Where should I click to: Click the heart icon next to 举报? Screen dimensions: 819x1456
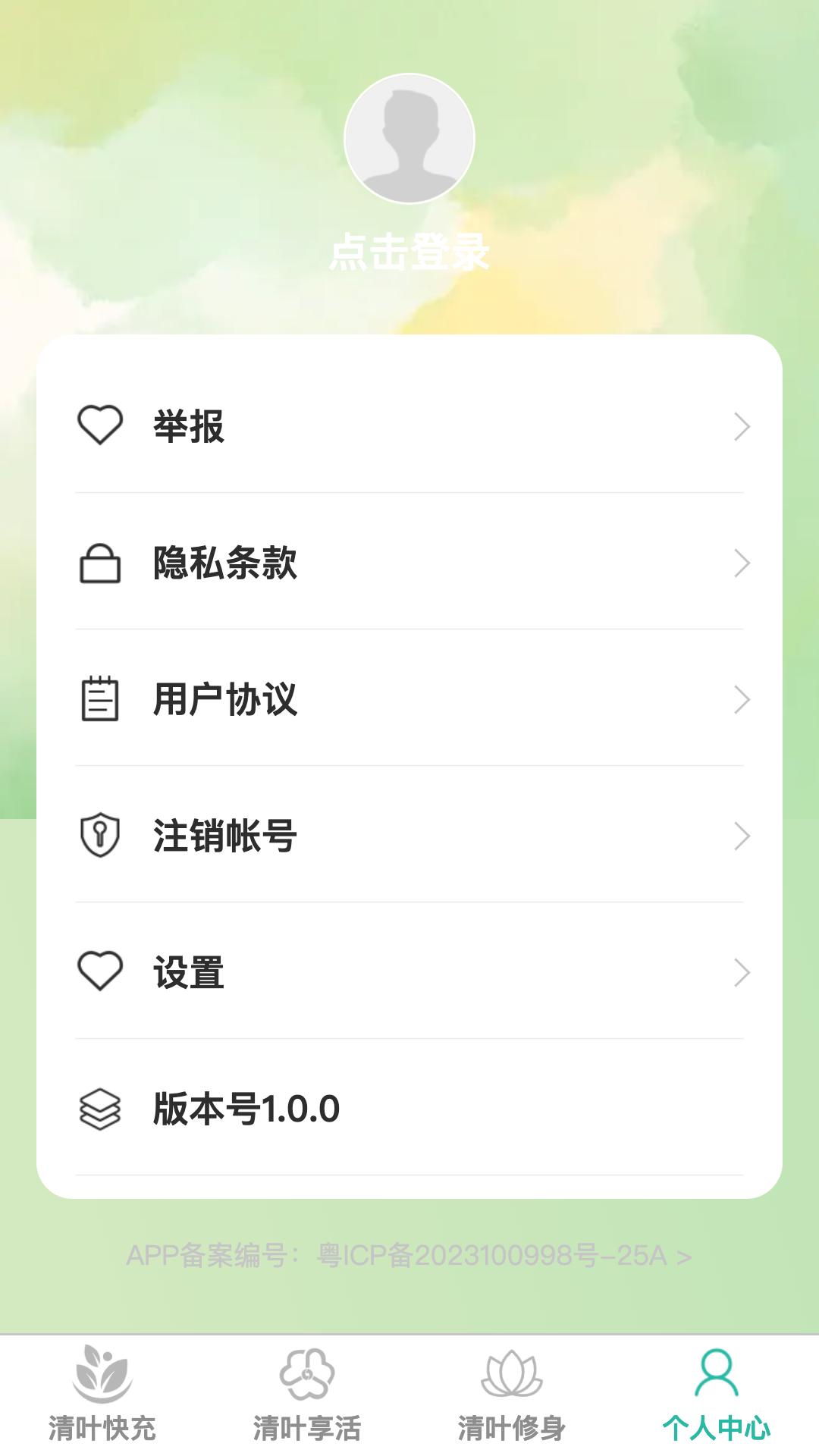point(101,425)
